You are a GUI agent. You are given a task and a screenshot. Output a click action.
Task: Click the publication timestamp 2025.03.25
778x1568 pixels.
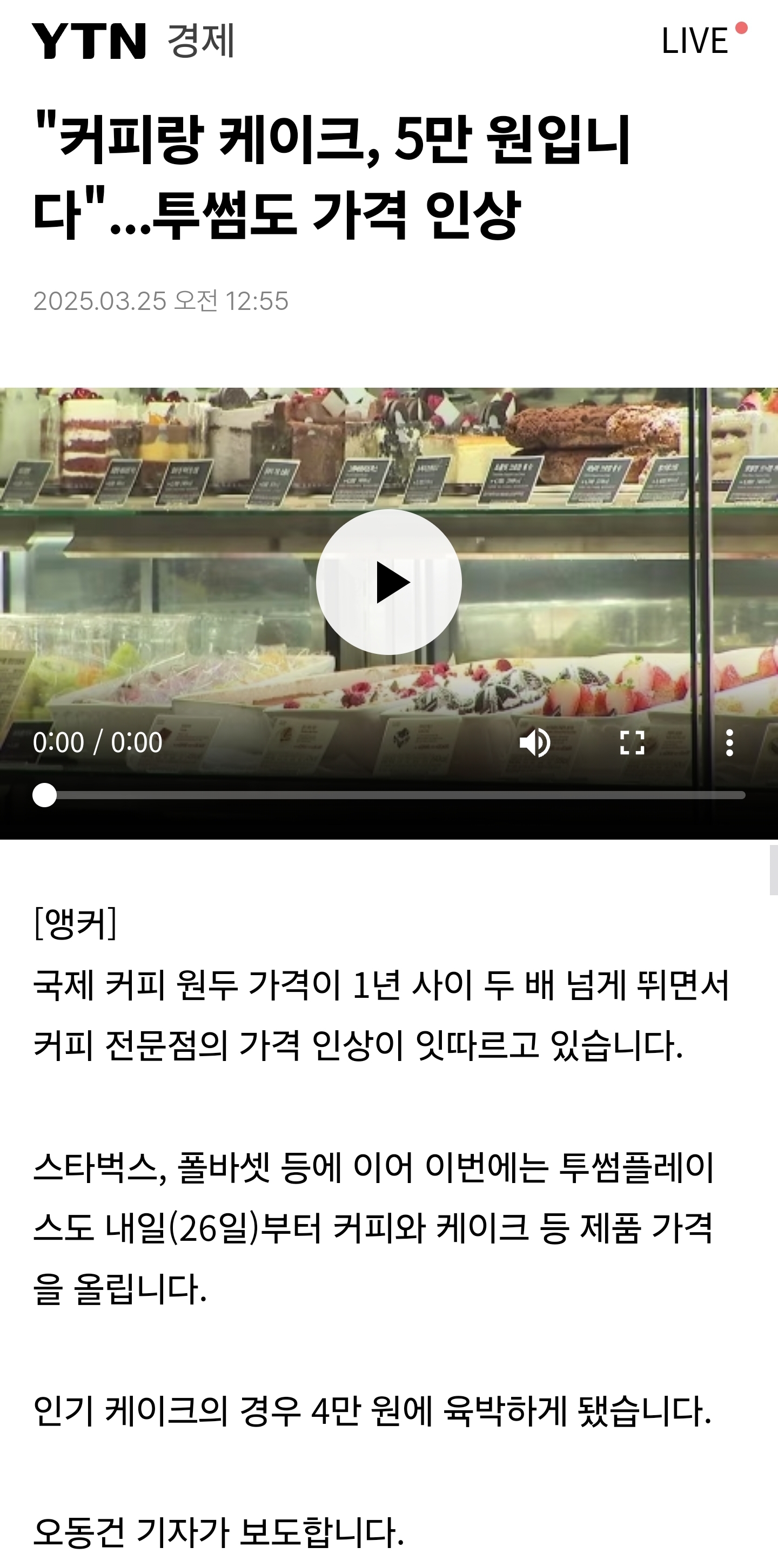point(162,299)
